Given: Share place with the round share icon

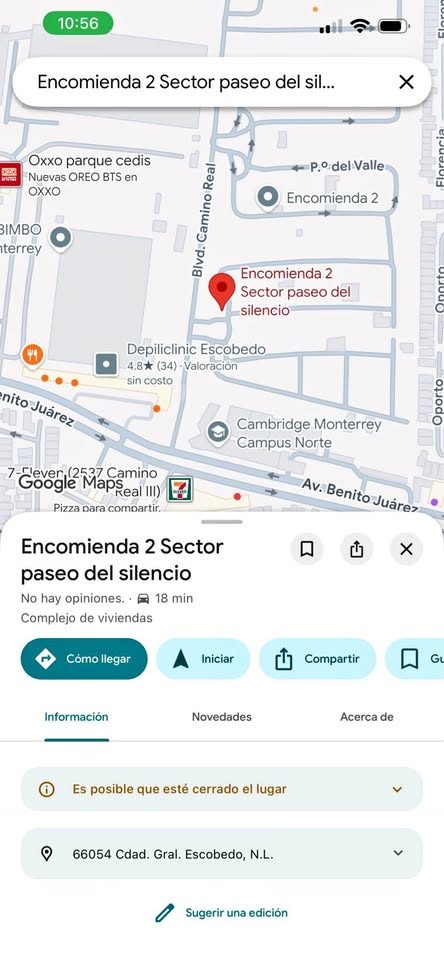Looking at the screenshot, I should (x=356, y=549).
